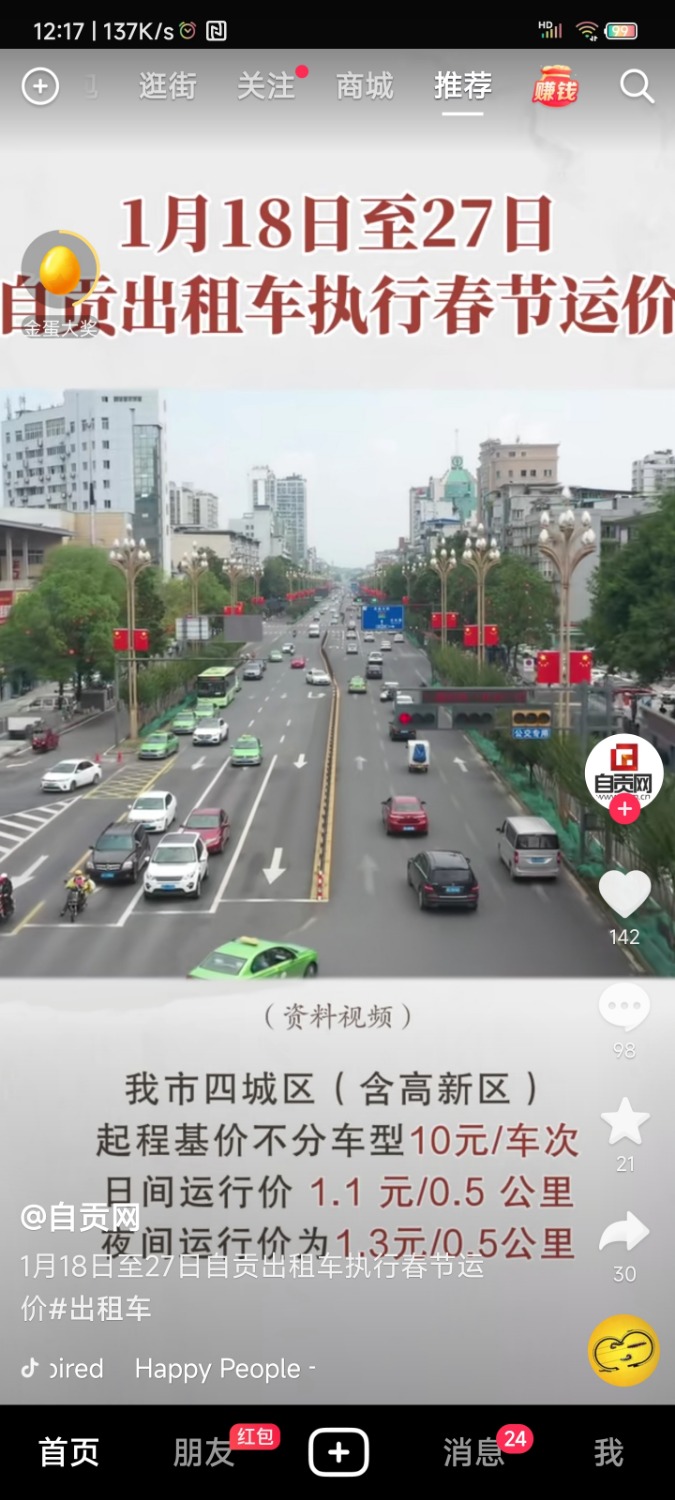Viewport: 675px width, 1500px height.
Task: Open the #出租车 hashtag
Action: [x=110, y=1308]
